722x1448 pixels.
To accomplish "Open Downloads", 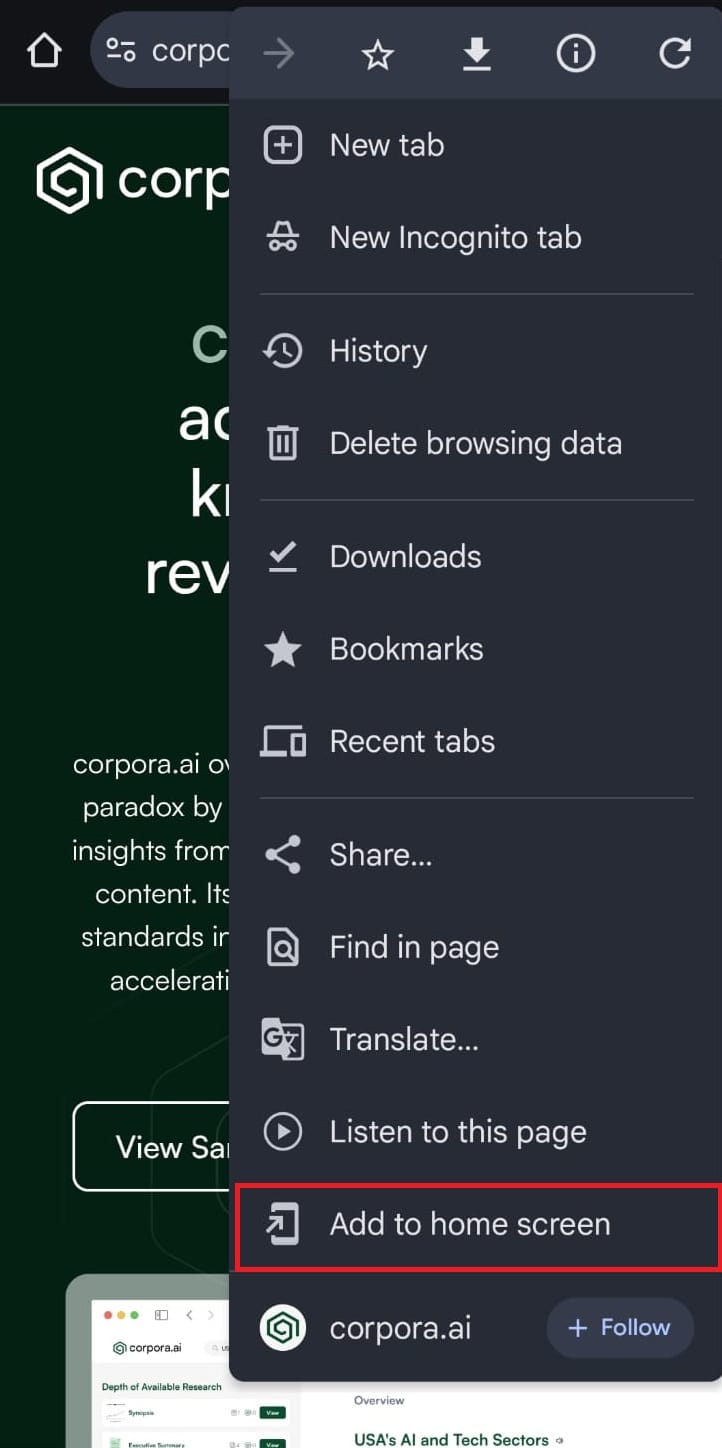I will 405,557.
